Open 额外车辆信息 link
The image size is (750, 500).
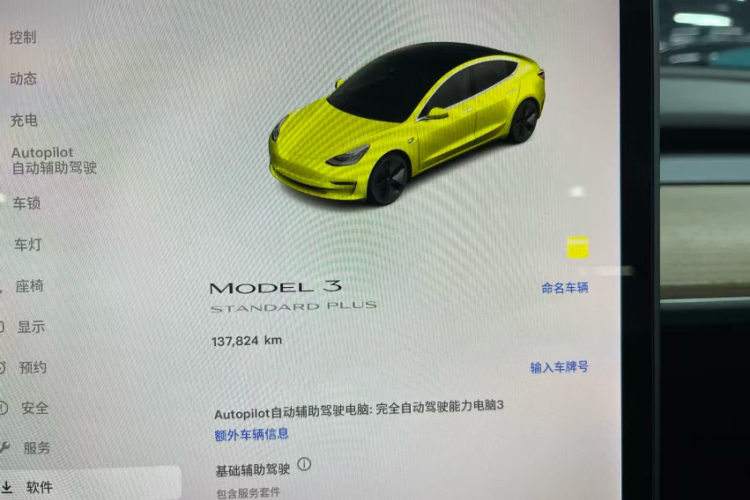[252, 434]
